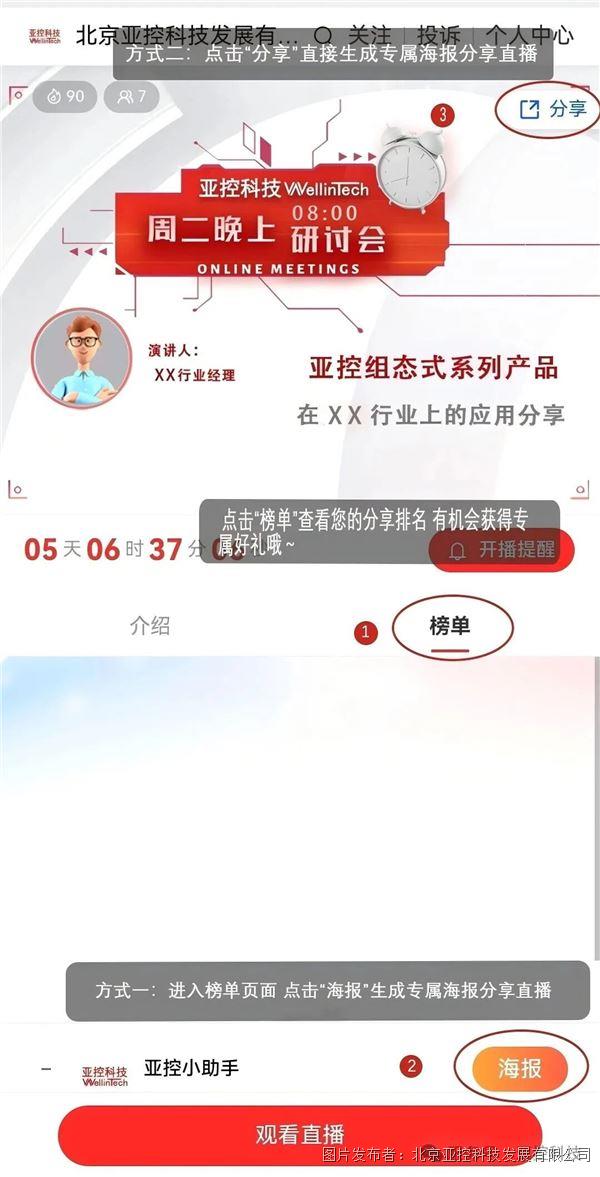The width and height of the screenshot is (600, 1177).
Task: Go to 个人中心
Action: point(529,35)
